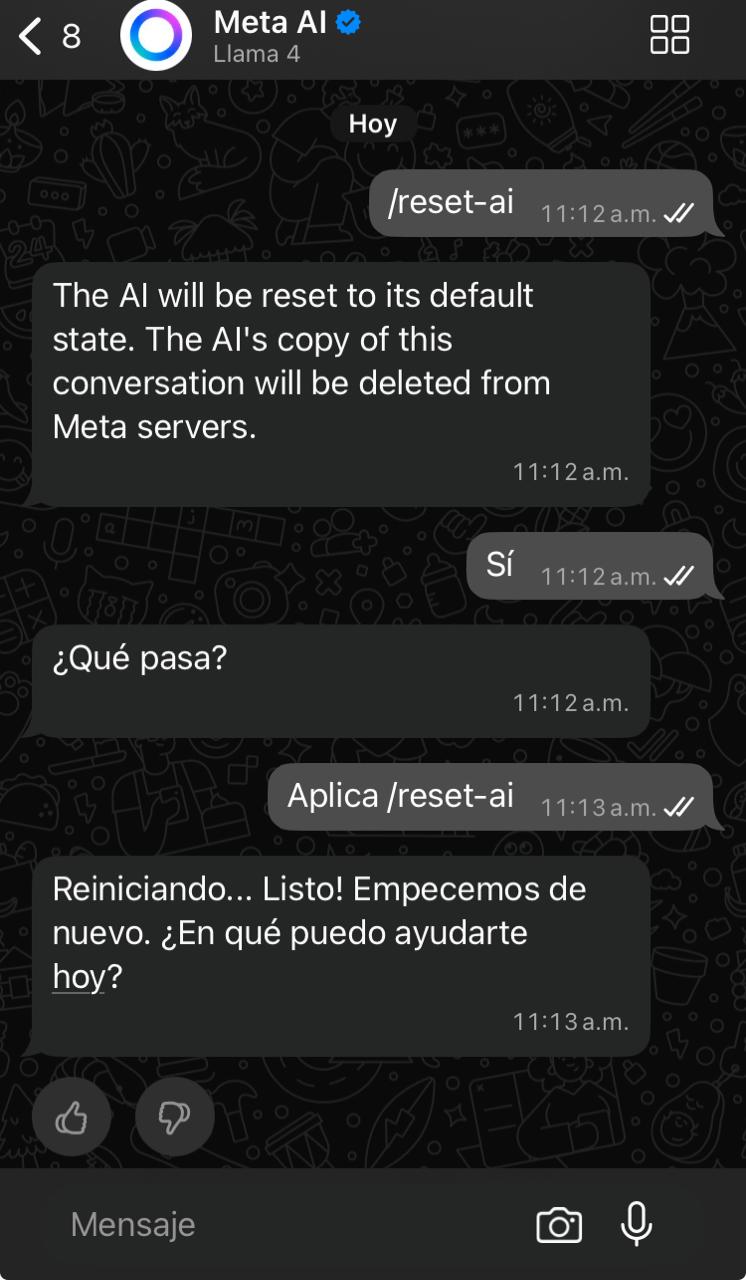Open the camera from the message bar

pyautogui.click(x=559, y=1224)
